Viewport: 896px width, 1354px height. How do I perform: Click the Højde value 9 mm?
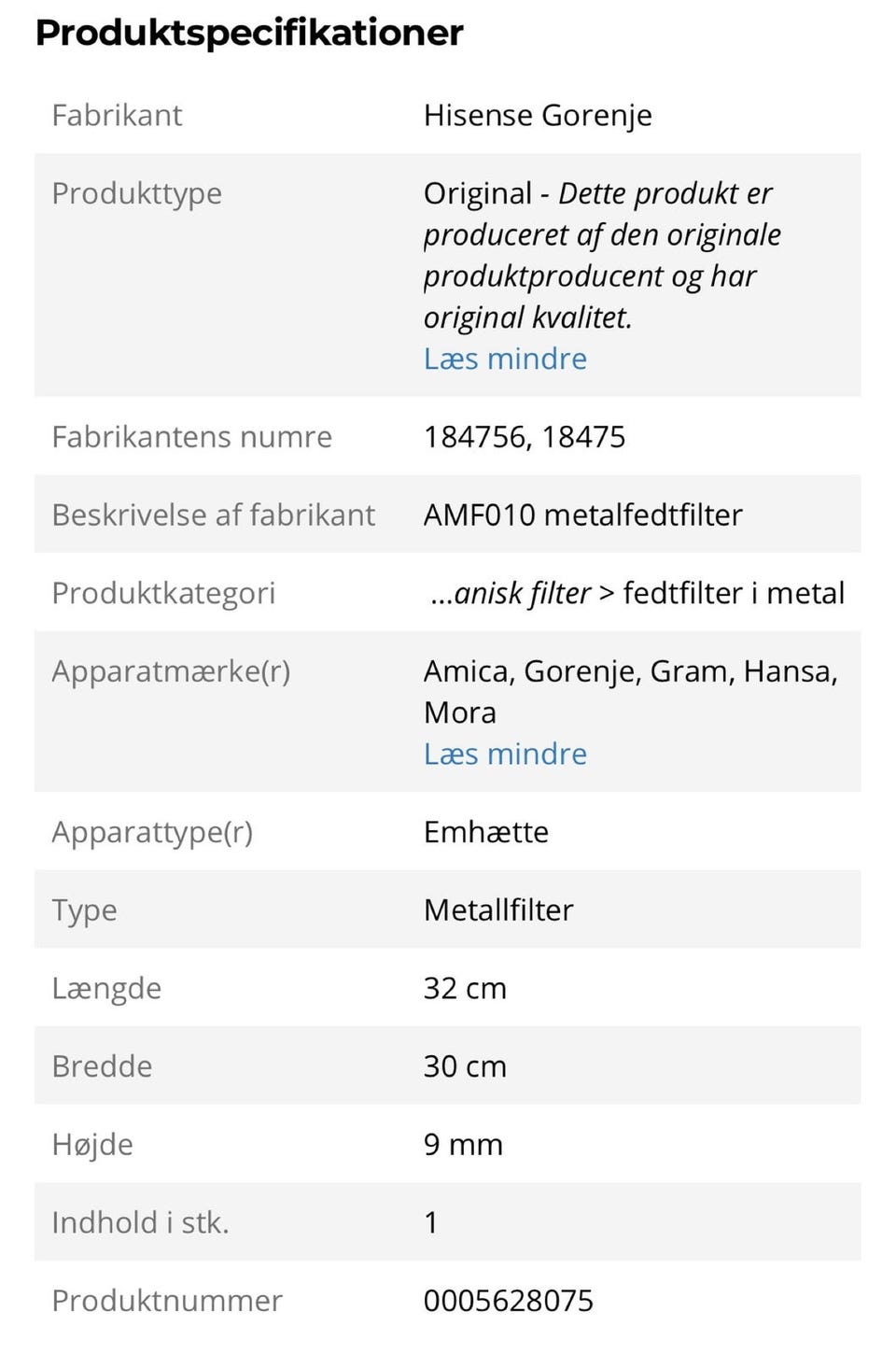click(x=463, y=1145)
